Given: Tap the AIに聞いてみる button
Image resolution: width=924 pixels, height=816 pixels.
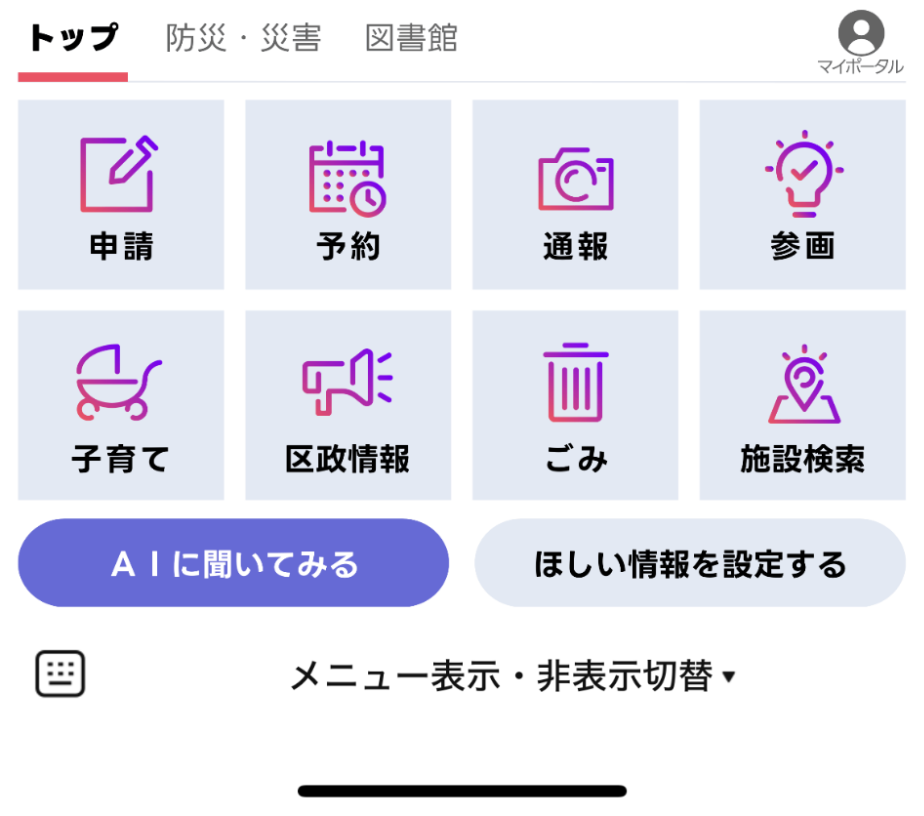Looking at the screenshot, I should [234, 563].
